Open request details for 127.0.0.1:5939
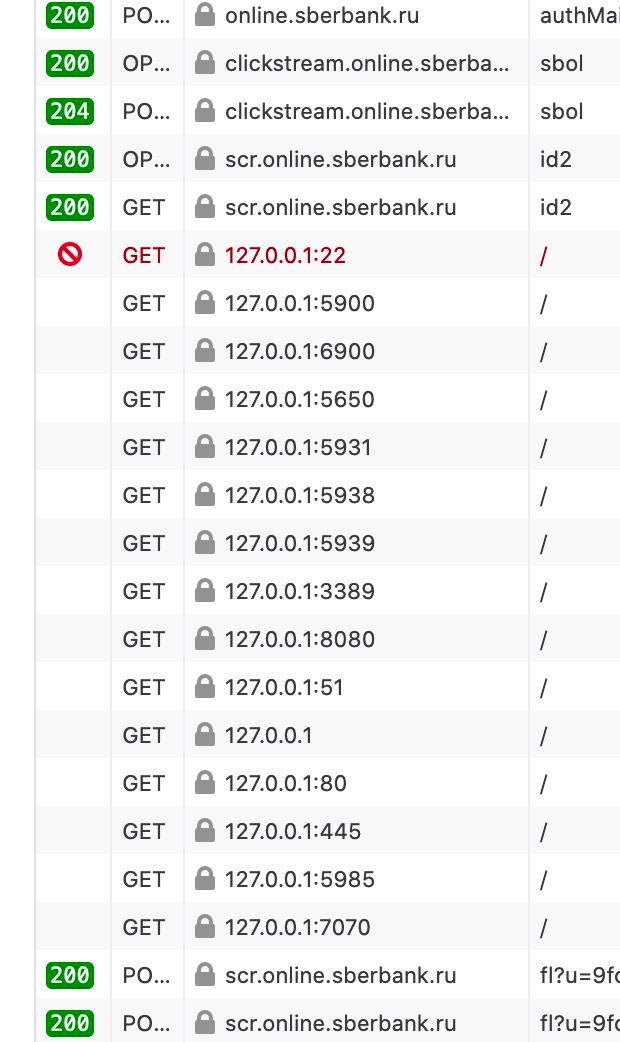Screen dimensions: 620x1042 click(x=328, y=542)
